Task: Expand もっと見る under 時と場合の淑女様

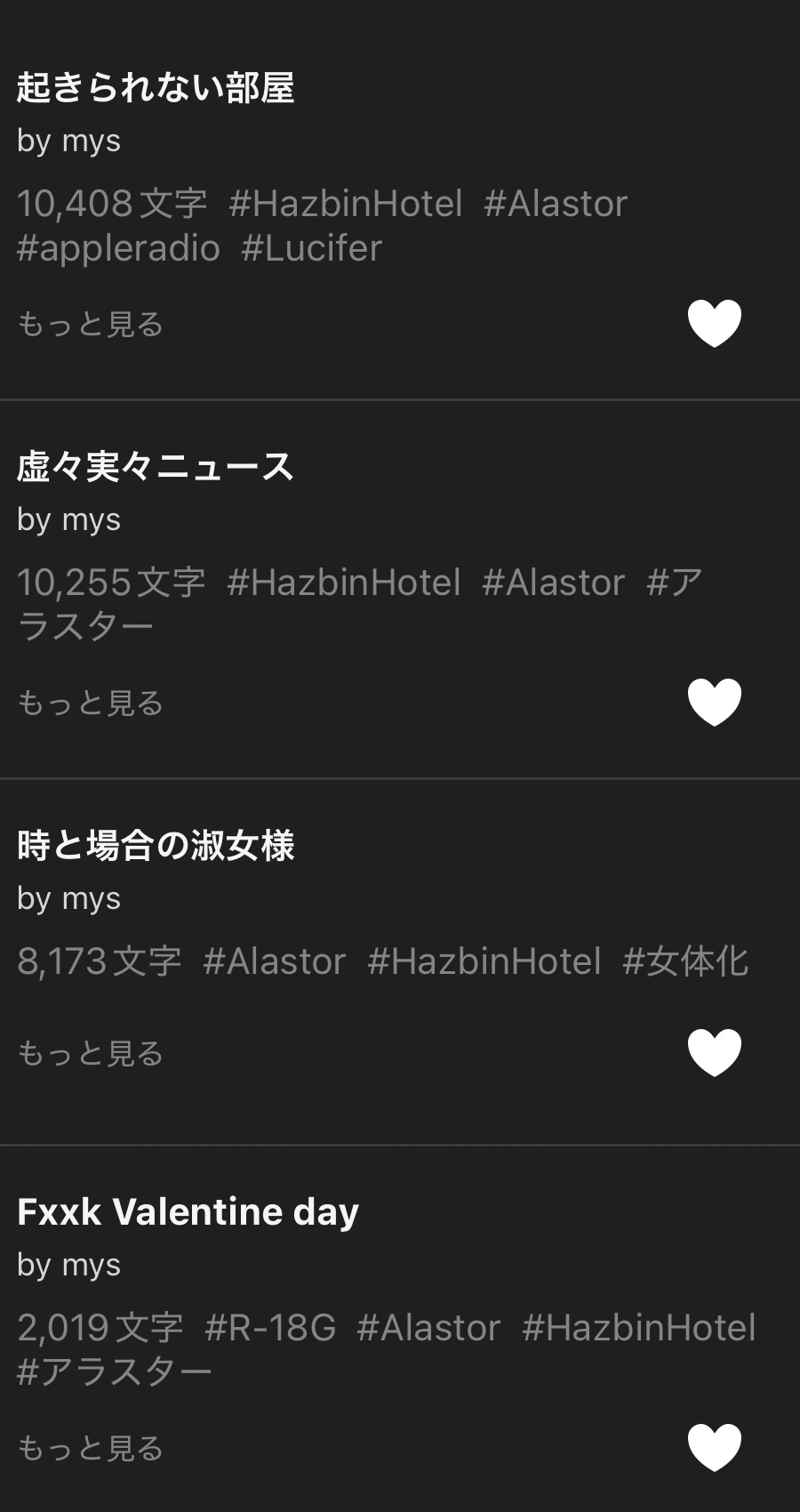Action: [91, 1054]
